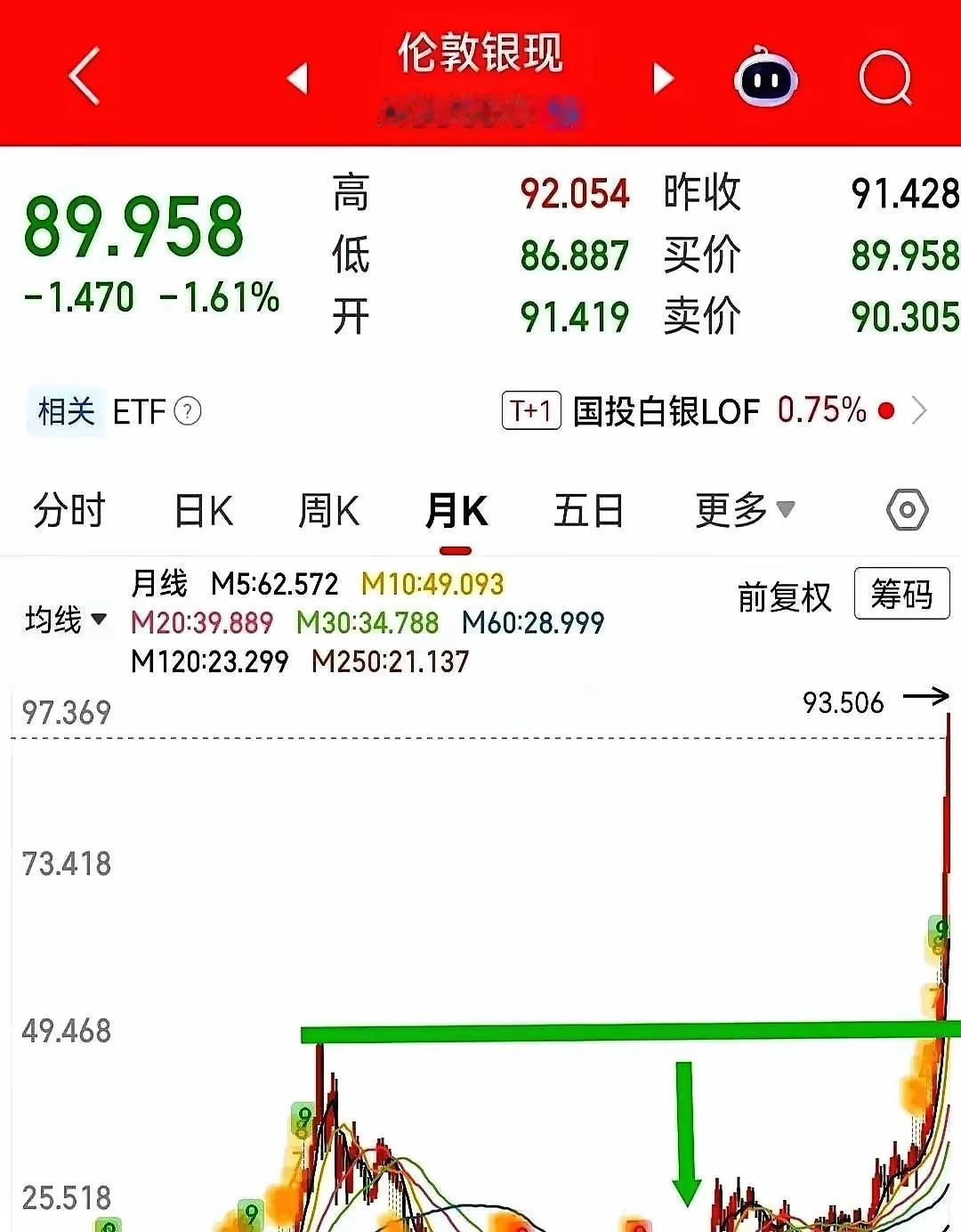The height and width of the screenshot is (1232, 961).
Task: Switch to previous stock via left arrow
Action: (x=299, y=78)
